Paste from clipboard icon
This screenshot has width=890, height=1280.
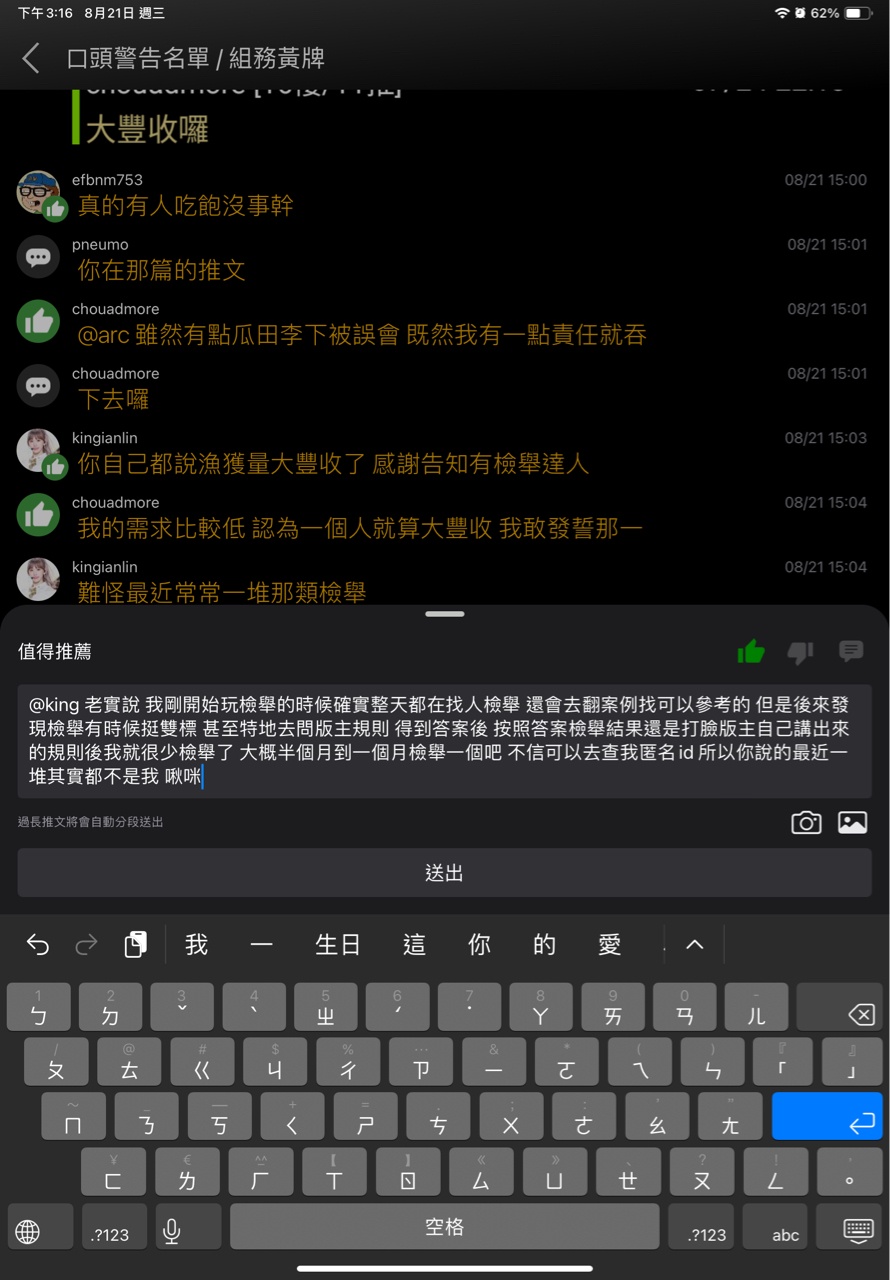click(x=135, y=944)
